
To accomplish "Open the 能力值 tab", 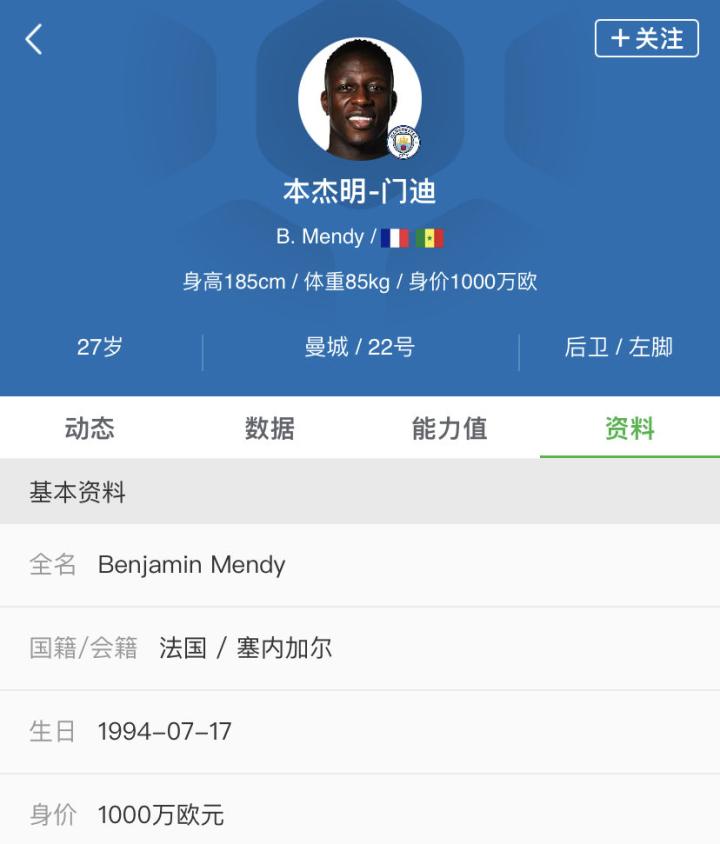I will [x=450, y=429].
